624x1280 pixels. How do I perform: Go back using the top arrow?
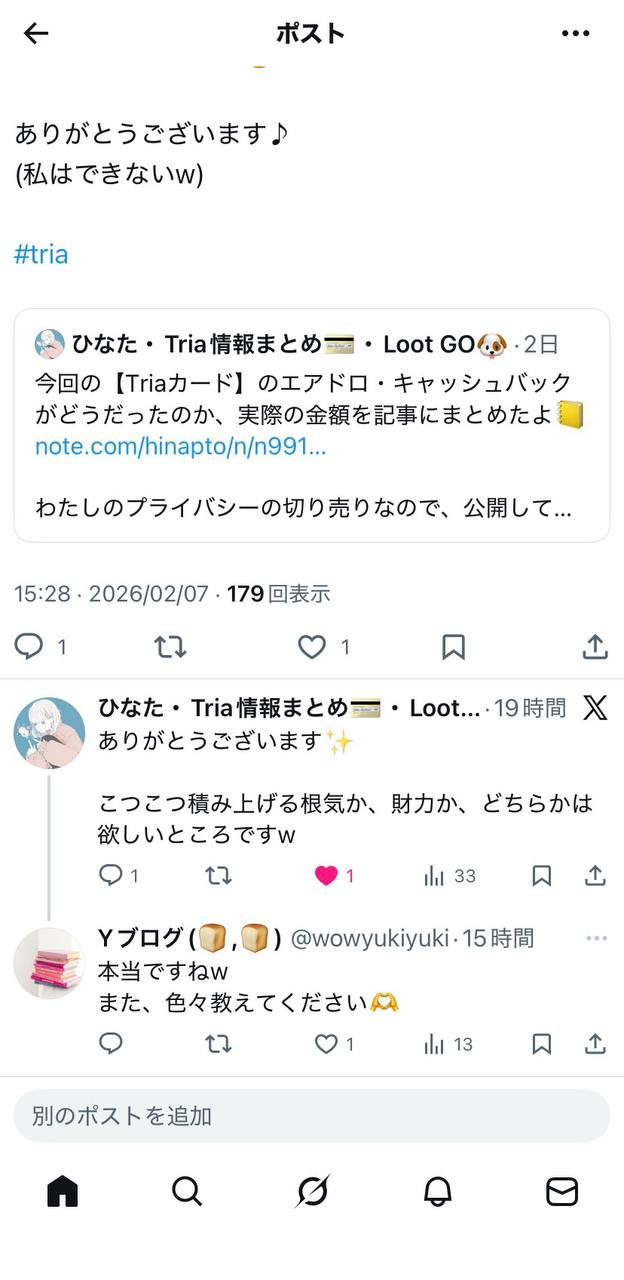36,33
